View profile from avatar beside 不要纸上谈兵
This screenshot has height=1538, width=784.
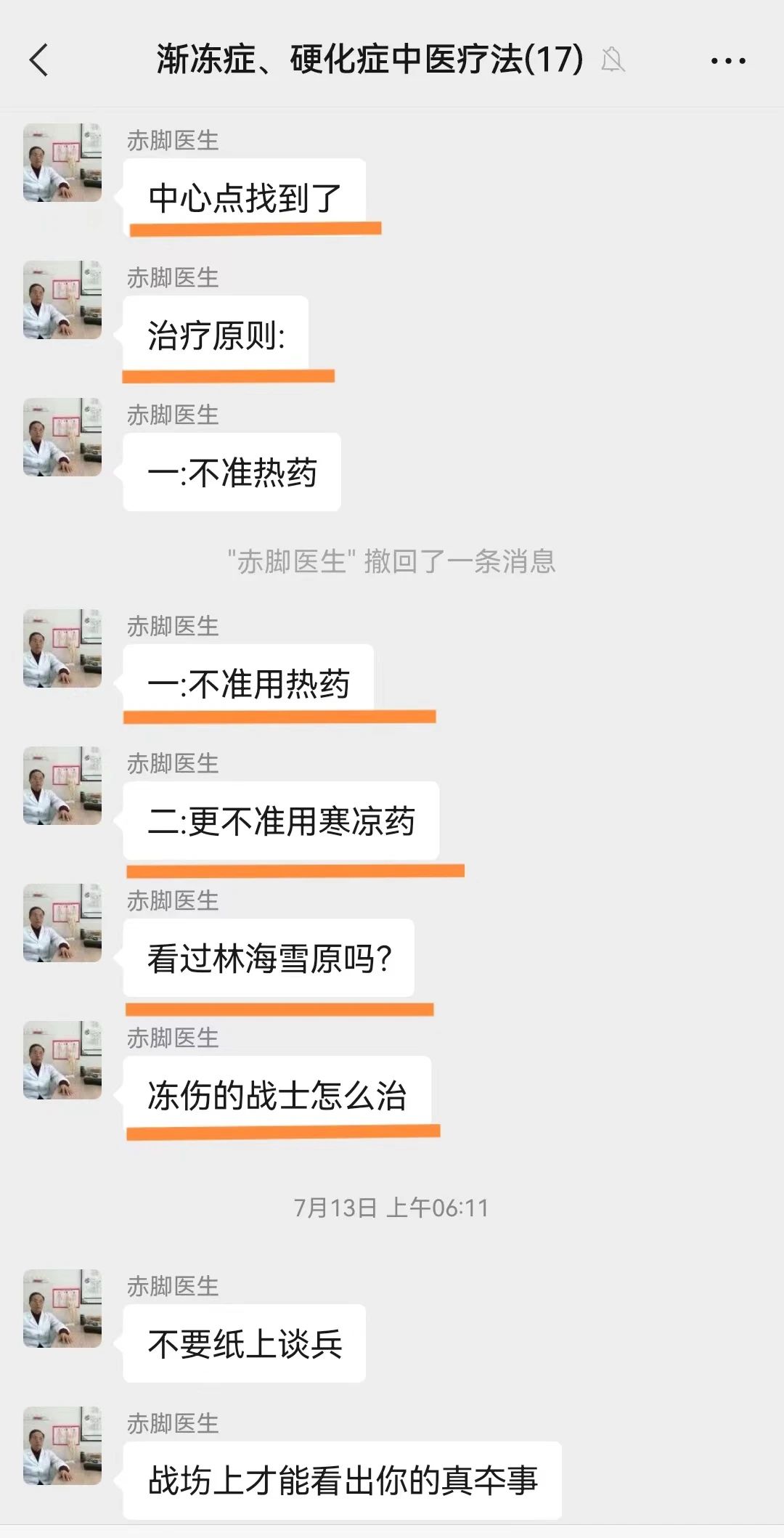tap(62, 1309)
